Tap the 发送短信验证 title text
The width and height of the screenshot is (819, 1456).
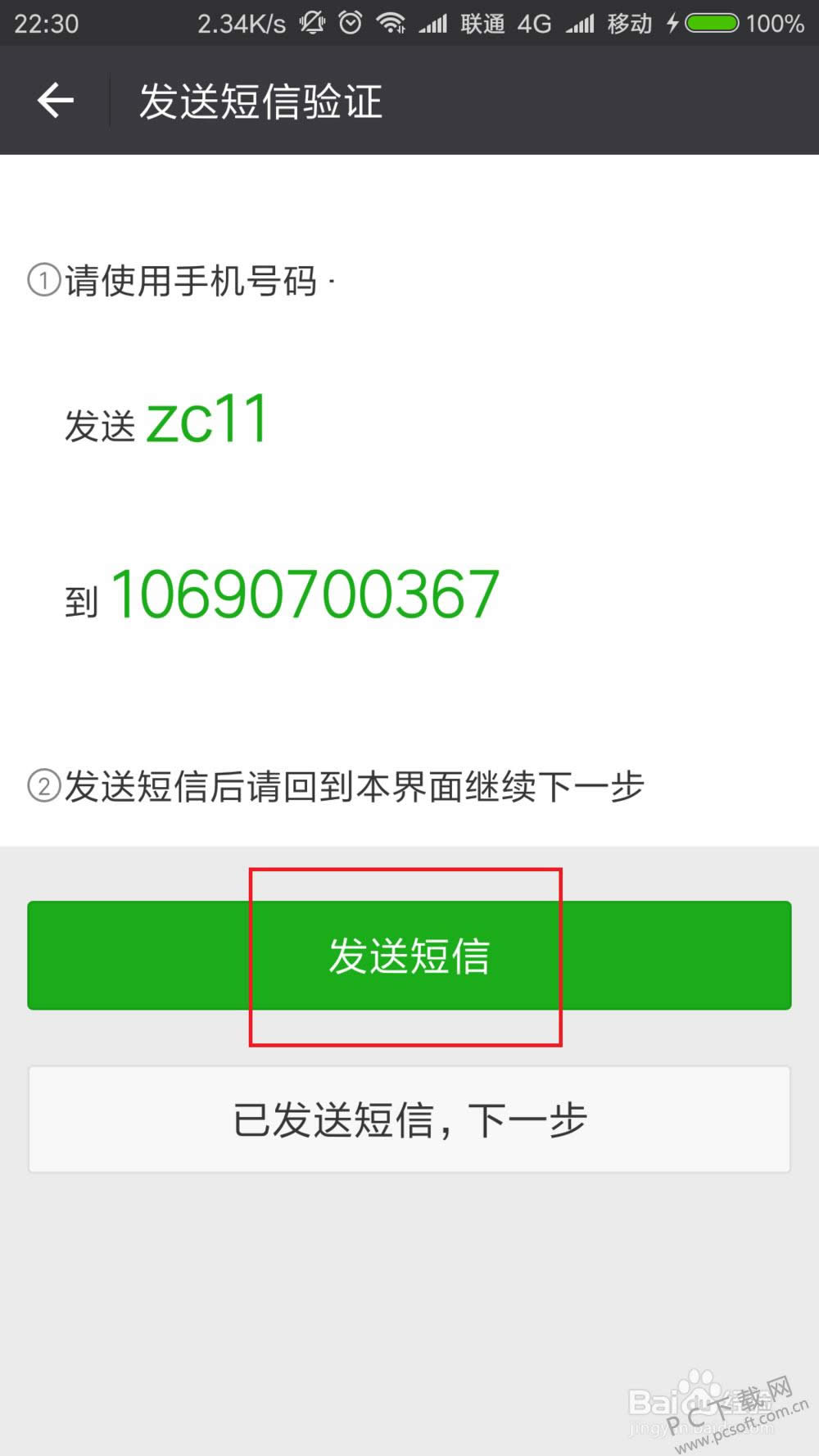[x=260, y=100]
